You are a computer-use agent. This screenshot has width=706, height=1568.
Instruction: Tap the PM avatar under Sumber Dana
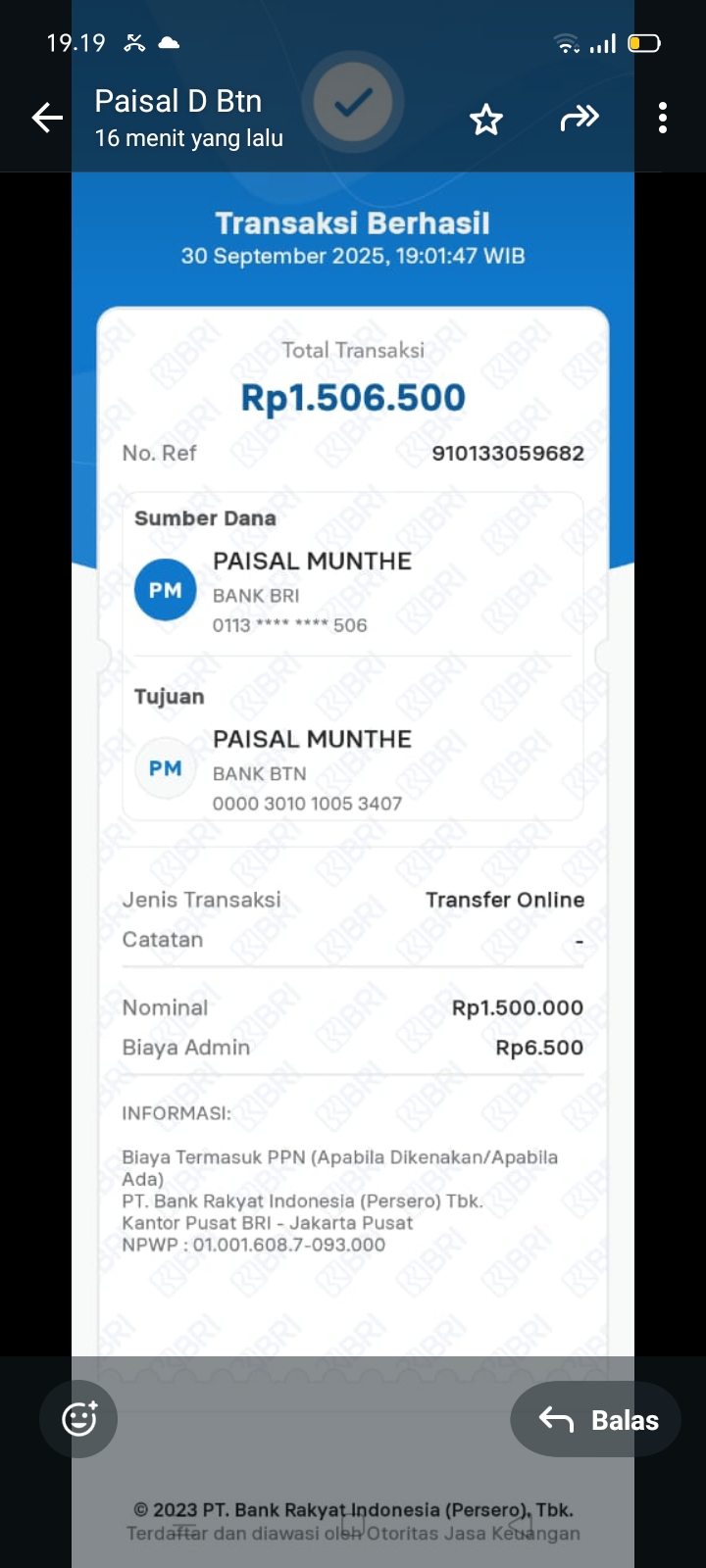click(164, 589)
